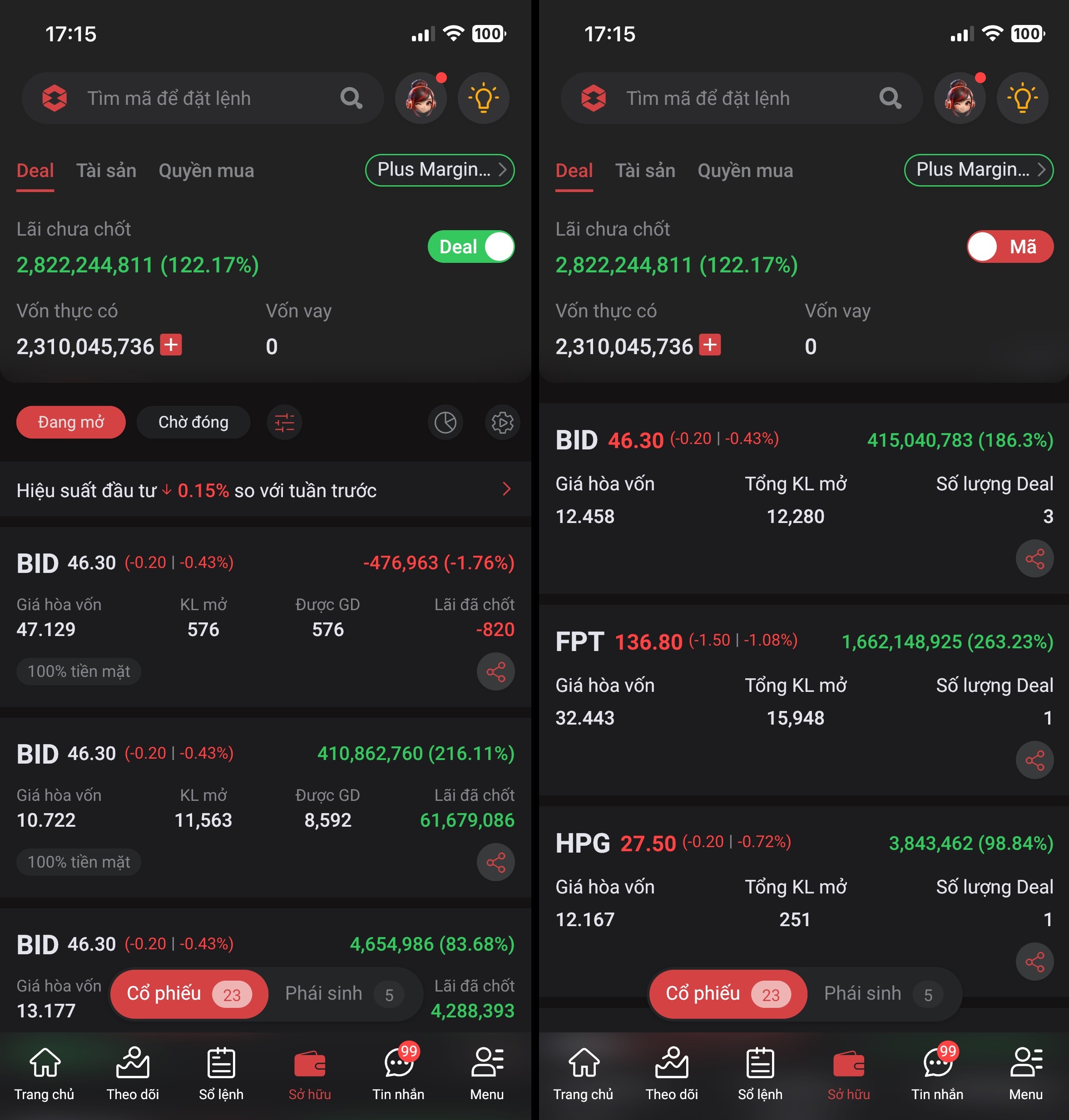Share the BID position with 3 deals
The width and height of the screenshot is (1069, 1120).
pyautogui.click(x=1034, y=558)
